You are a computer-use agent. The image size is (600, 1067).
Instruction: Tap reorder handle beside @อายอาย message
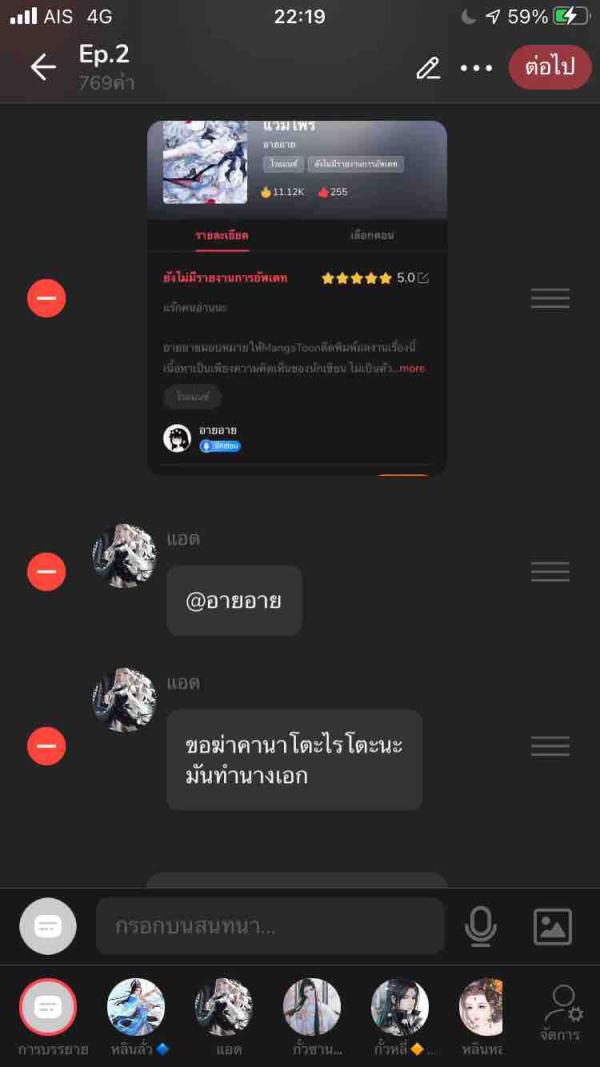(x=550, y=572)
